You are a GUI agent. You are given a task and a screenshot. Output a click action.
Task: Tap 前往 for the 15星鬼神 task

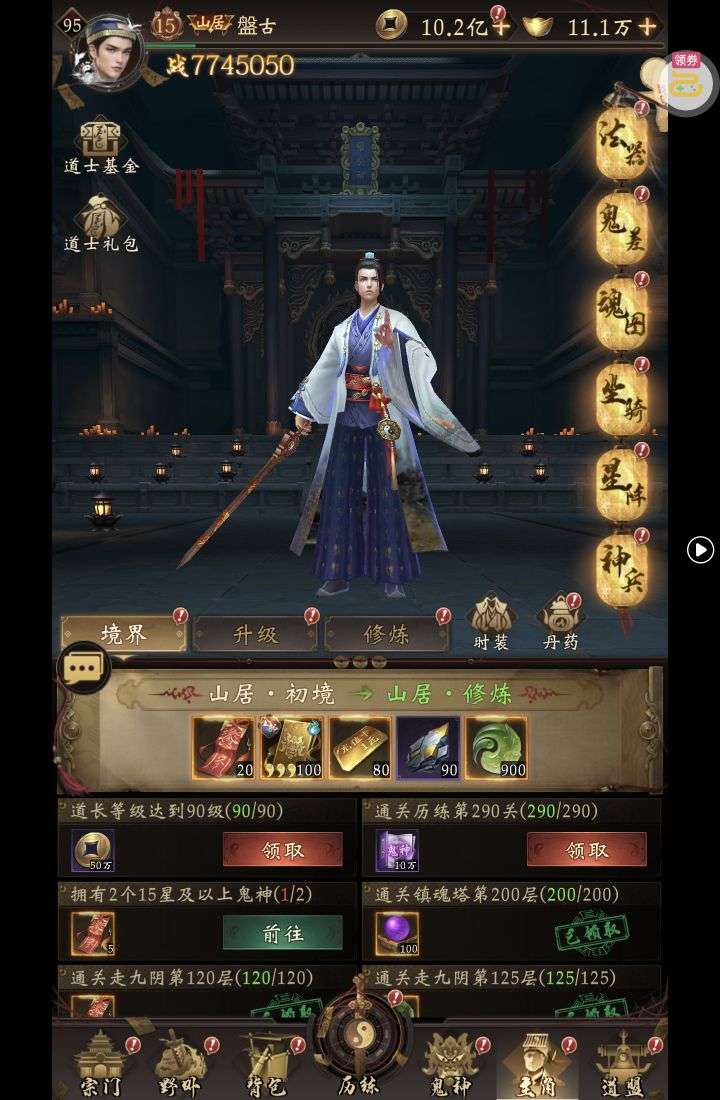(x=282, y=932)
